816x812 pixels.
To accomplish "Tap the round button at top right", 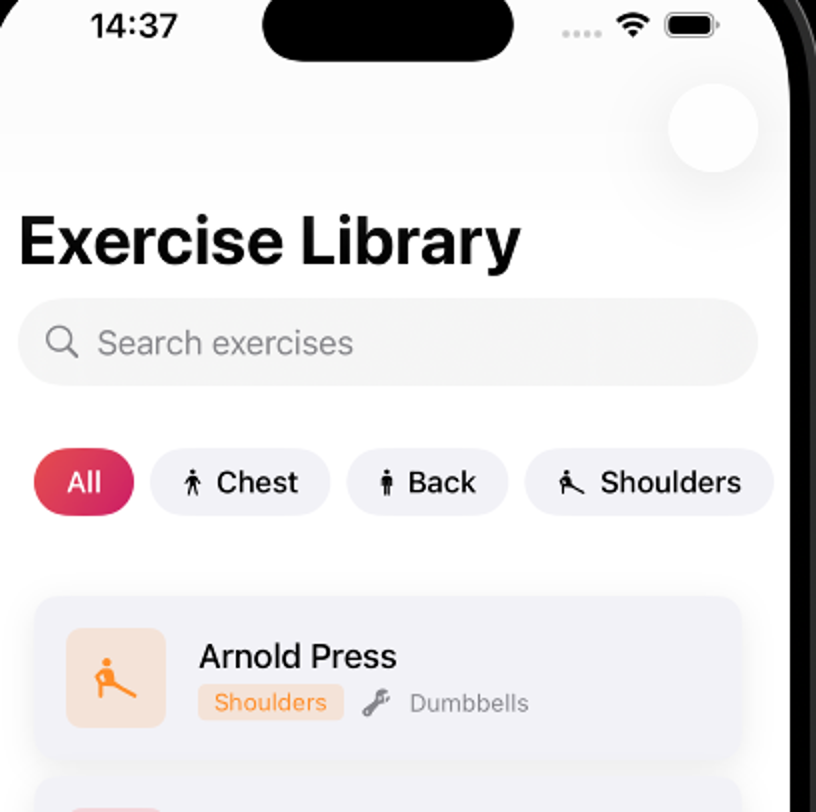I will (712, 128).
